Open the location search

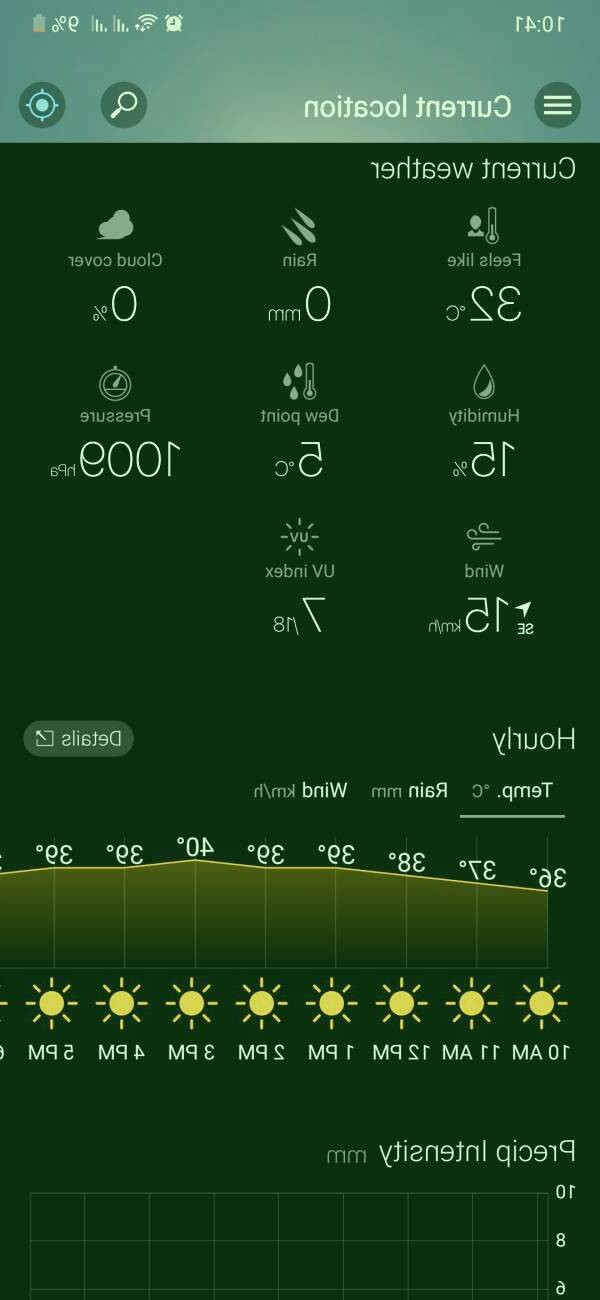(x=124, y=104)
